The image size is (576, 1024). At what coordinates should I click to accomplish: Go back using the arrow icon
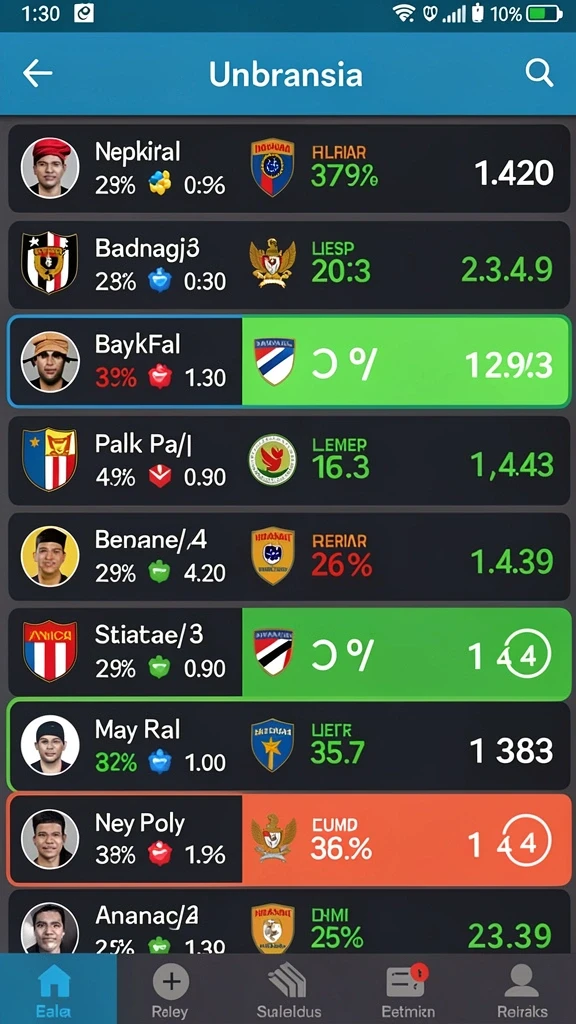pyautogui.click(x=37, y=74)
